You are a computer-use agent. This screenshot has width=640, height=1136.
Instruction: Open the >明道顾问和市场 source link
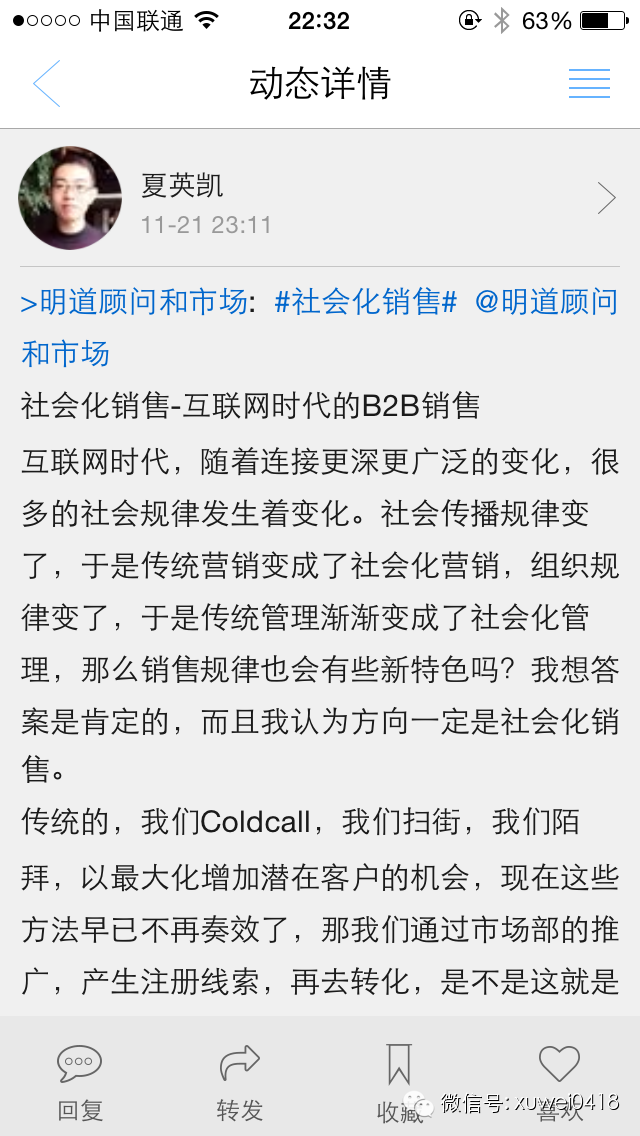point(133,301)
